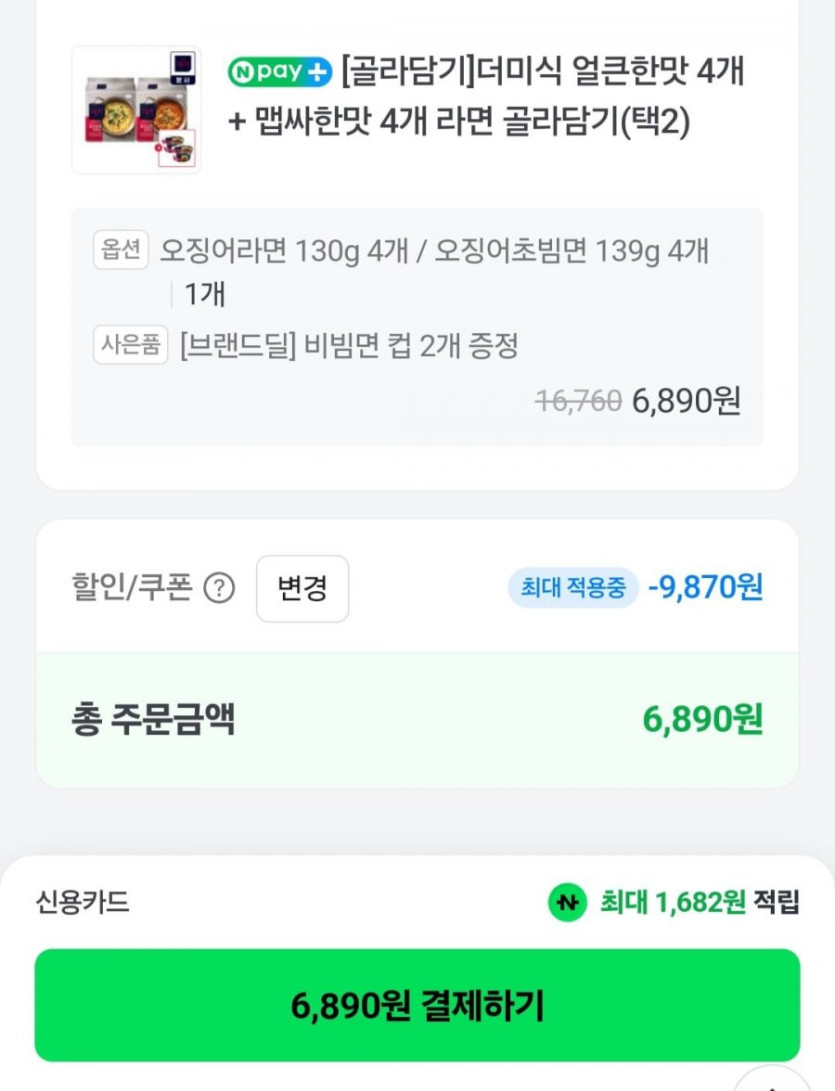The height and width of the screenshot is (1091, 835).
Task: Open the 할인/쿠폰 help question mark
Action: [219, 588]
